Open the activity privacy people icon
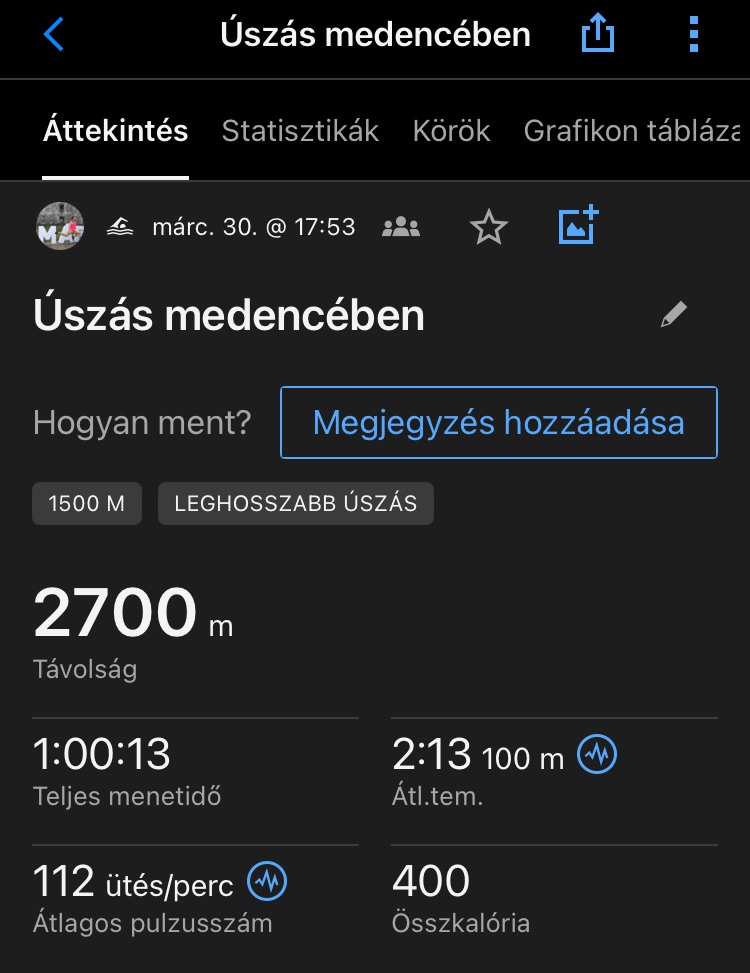Screen dimensions: 750x973 [x=401, y=228]
